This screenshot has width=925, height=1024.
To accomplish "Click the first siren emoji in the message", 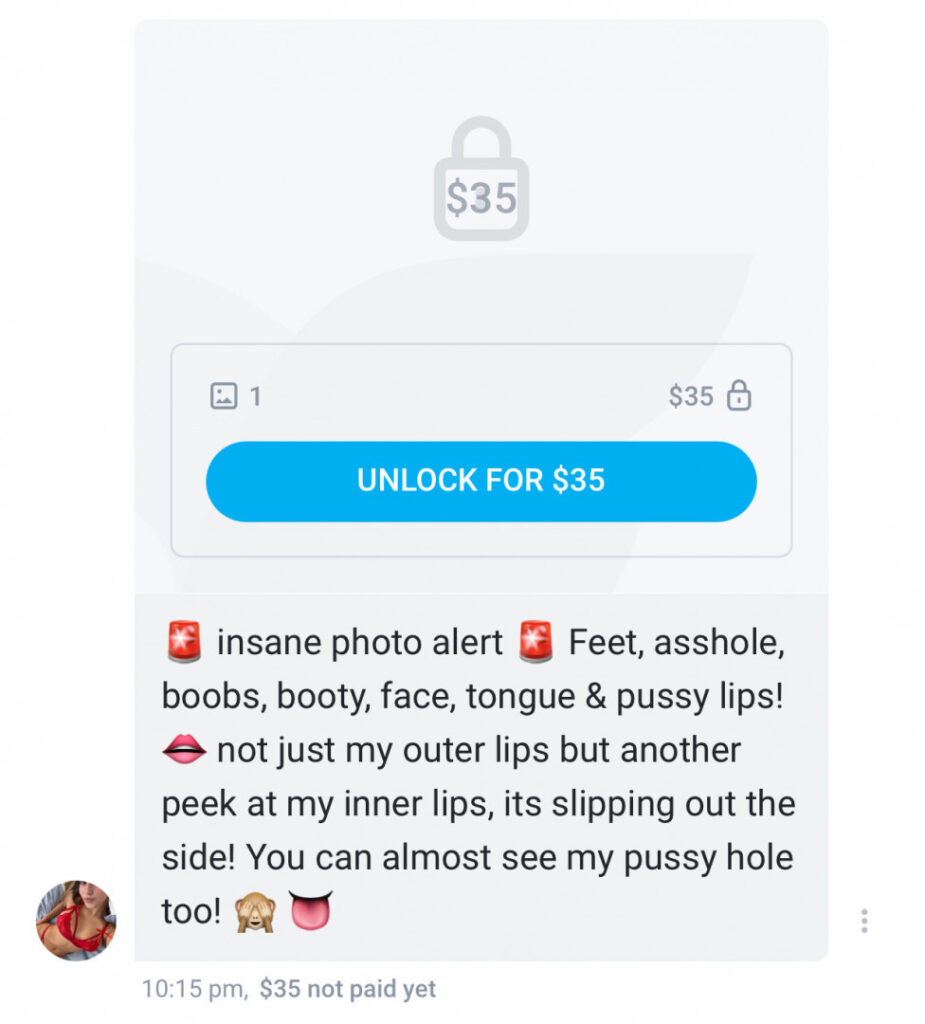I will (x=186, y=642).
